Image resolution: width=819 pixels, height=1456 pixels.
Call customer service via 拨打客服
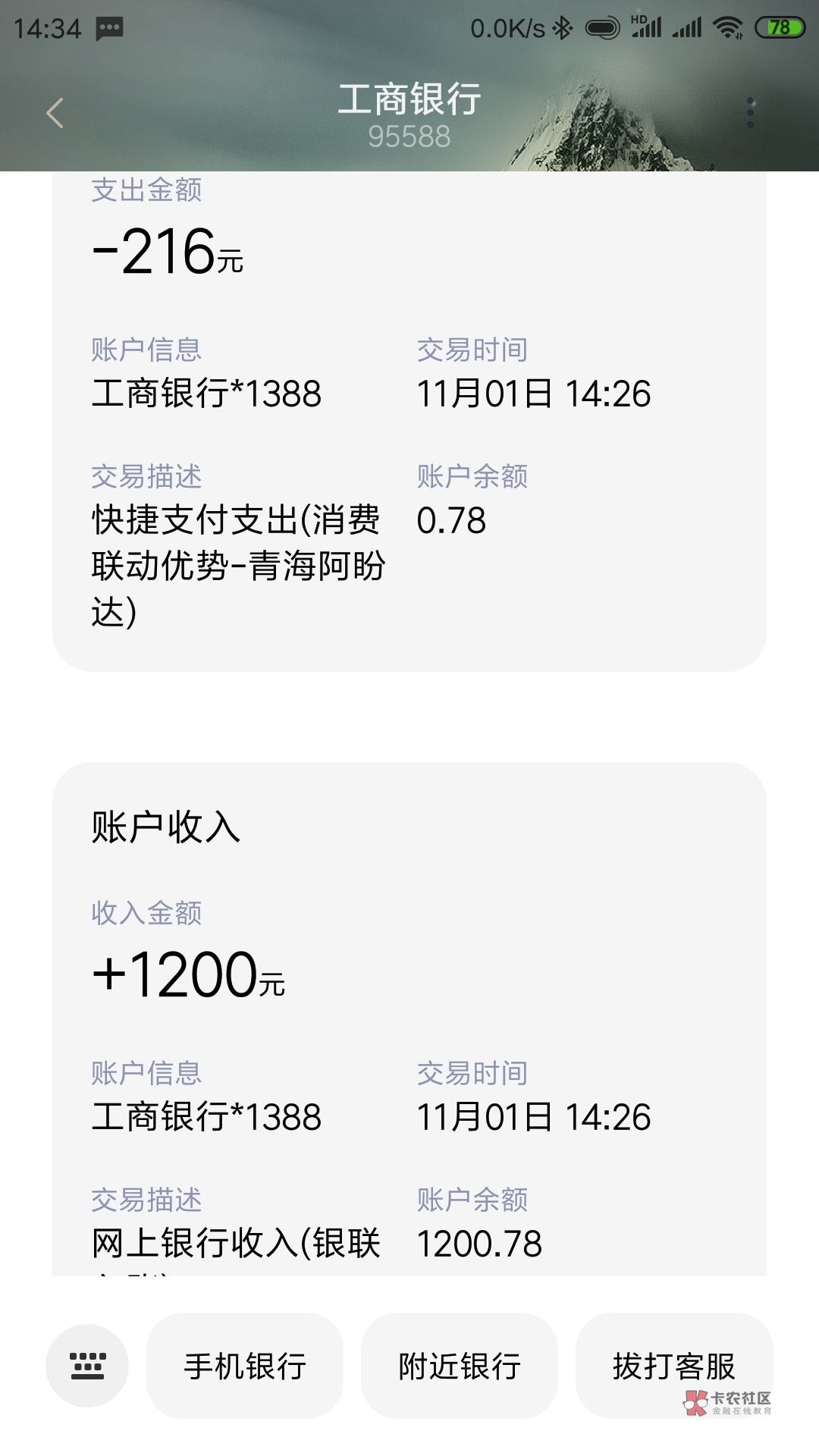[x=673, y=1366]
